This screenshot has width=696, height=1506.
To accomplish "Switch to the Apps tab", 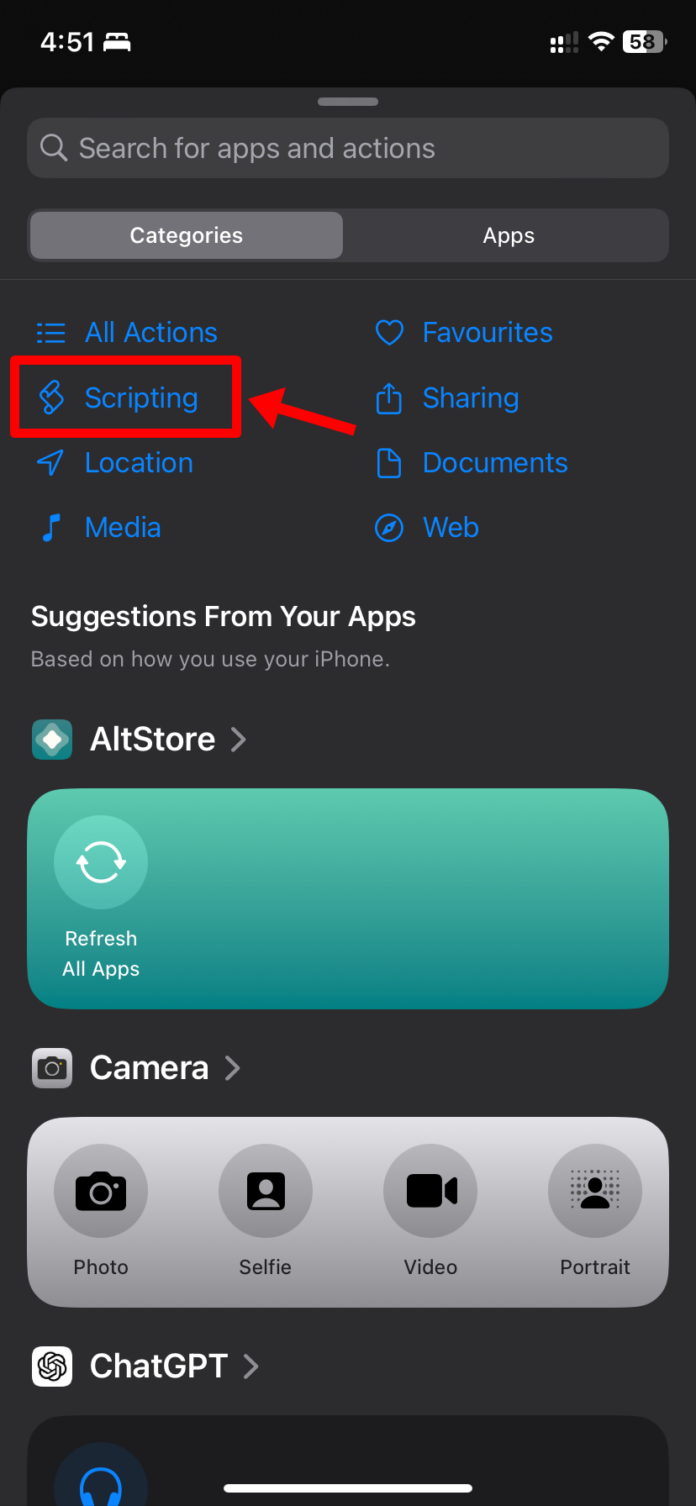I will click(508, 236).
